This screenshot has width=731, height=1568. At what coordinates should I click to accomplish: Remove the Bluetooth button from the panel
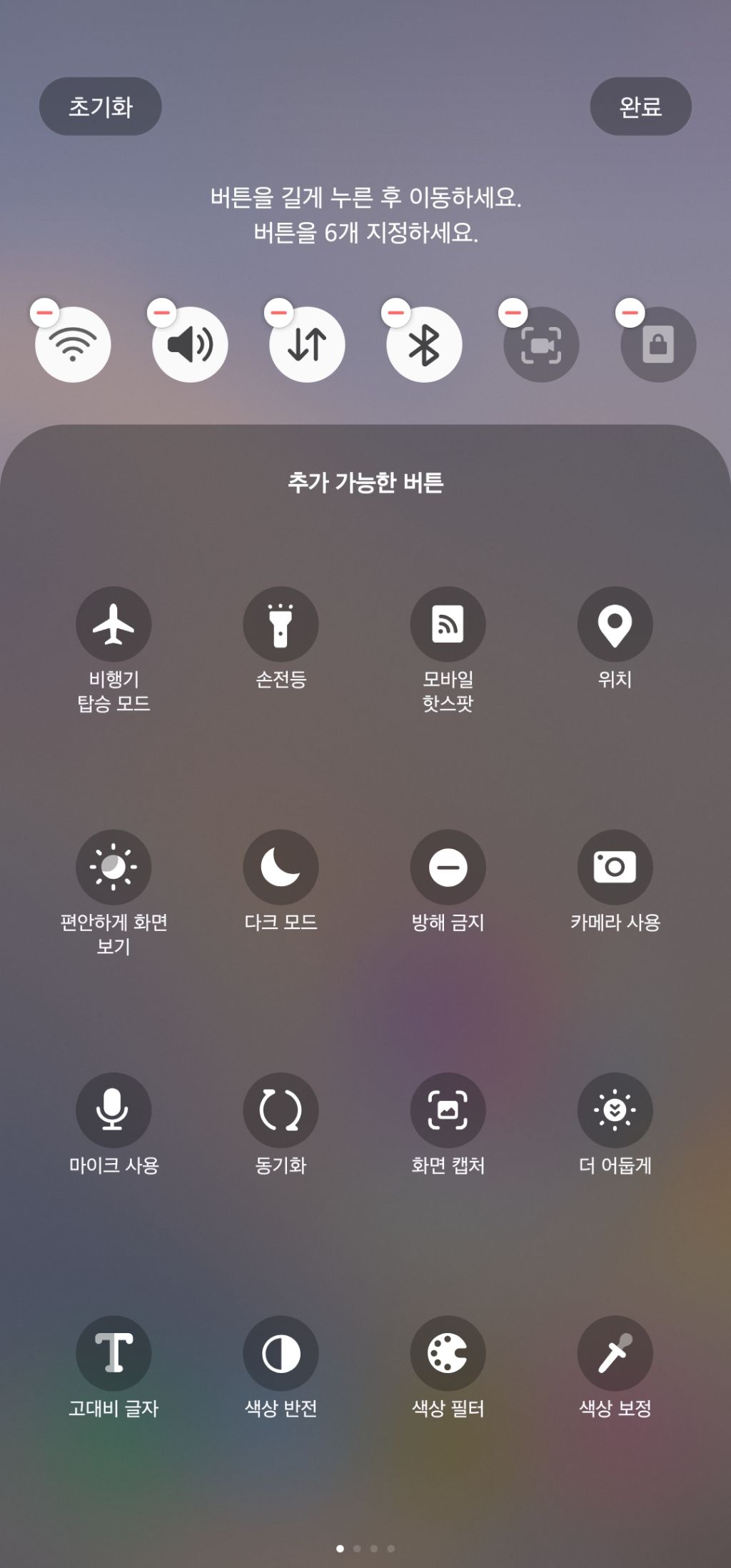pyautogui.click(x=396, y=313)
